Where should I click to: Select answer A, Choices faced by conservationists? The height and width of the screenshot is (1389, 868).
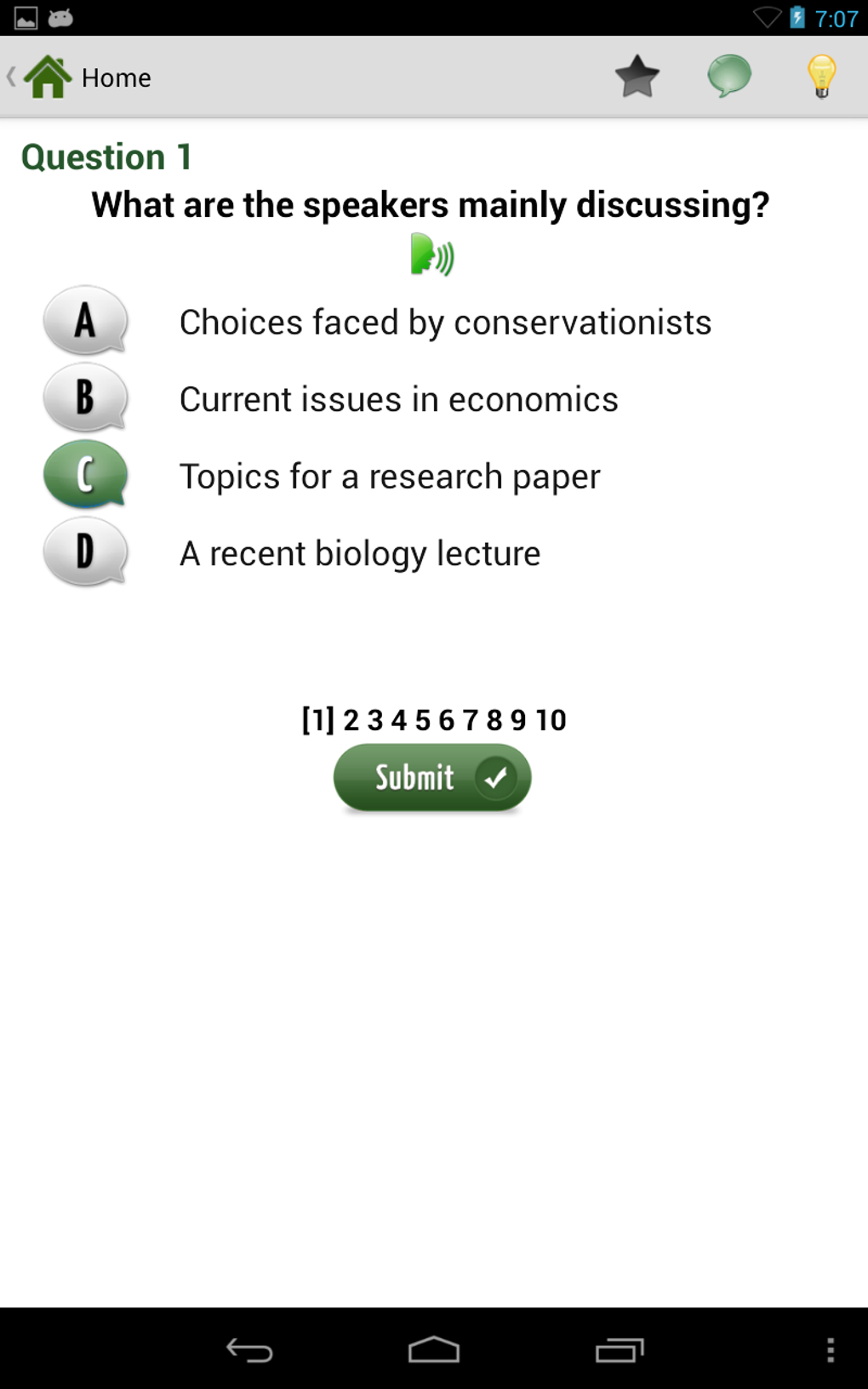(84, 321)
